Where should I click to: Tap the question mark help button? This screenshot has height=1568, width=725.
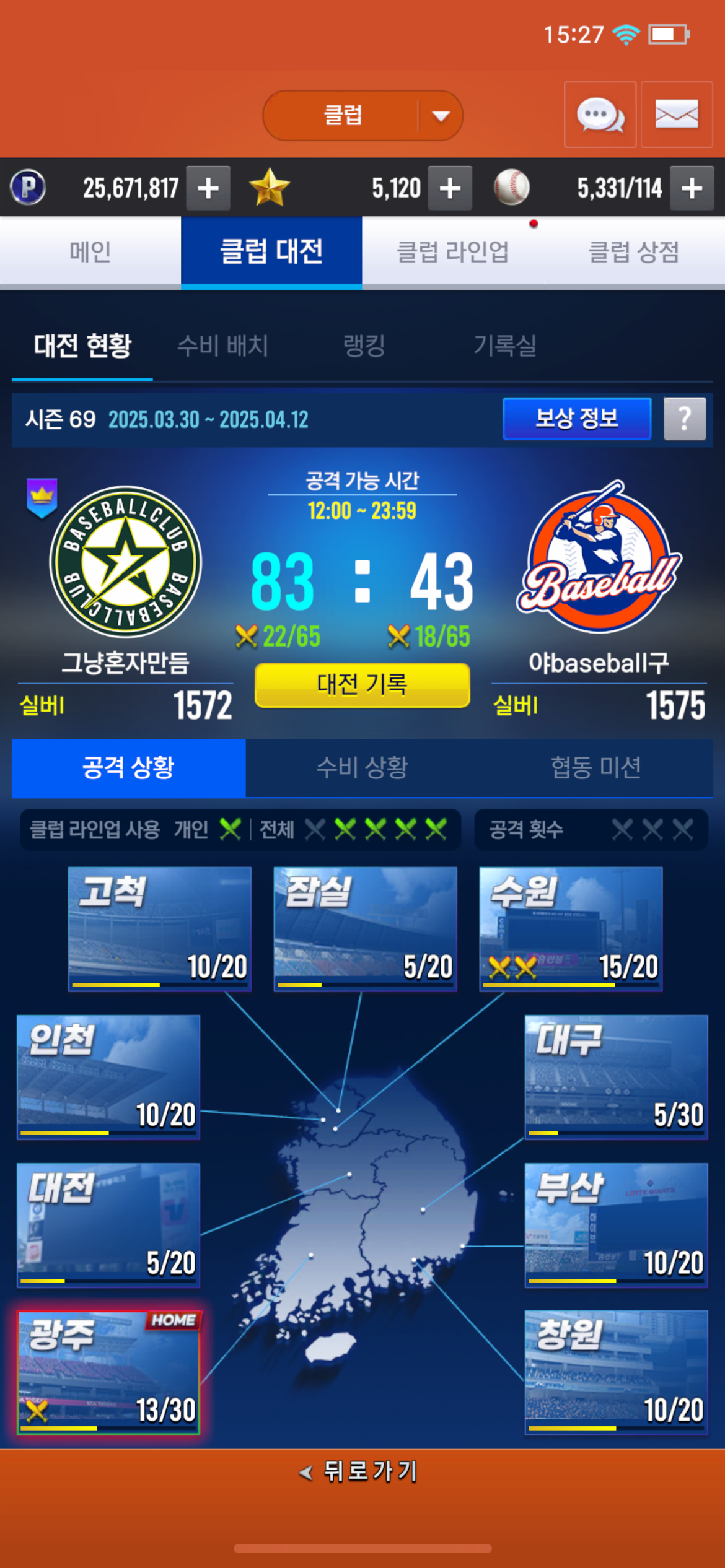[685, 419]
